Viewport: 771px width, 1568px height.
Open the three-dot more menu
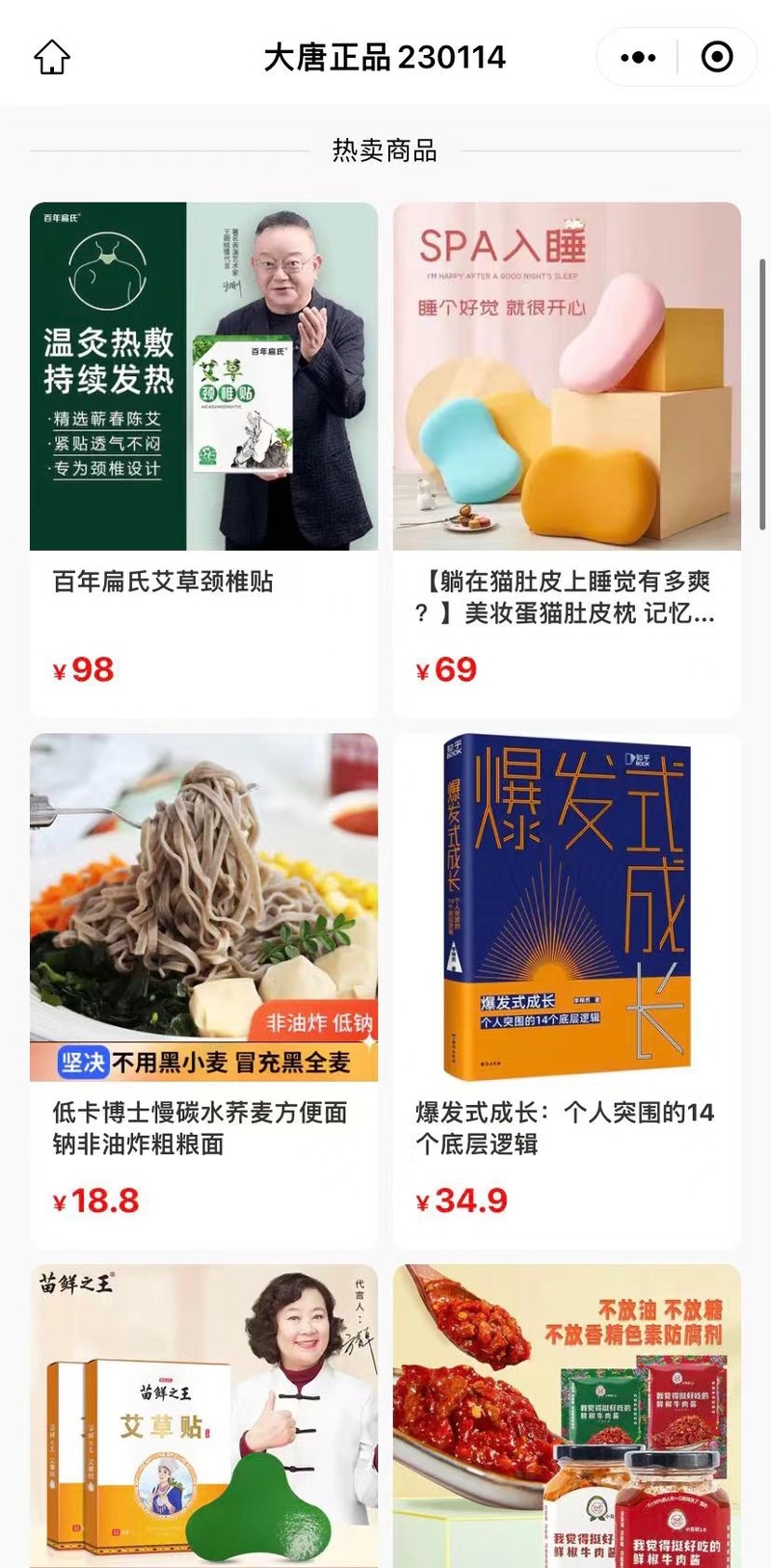pos(638,58)
